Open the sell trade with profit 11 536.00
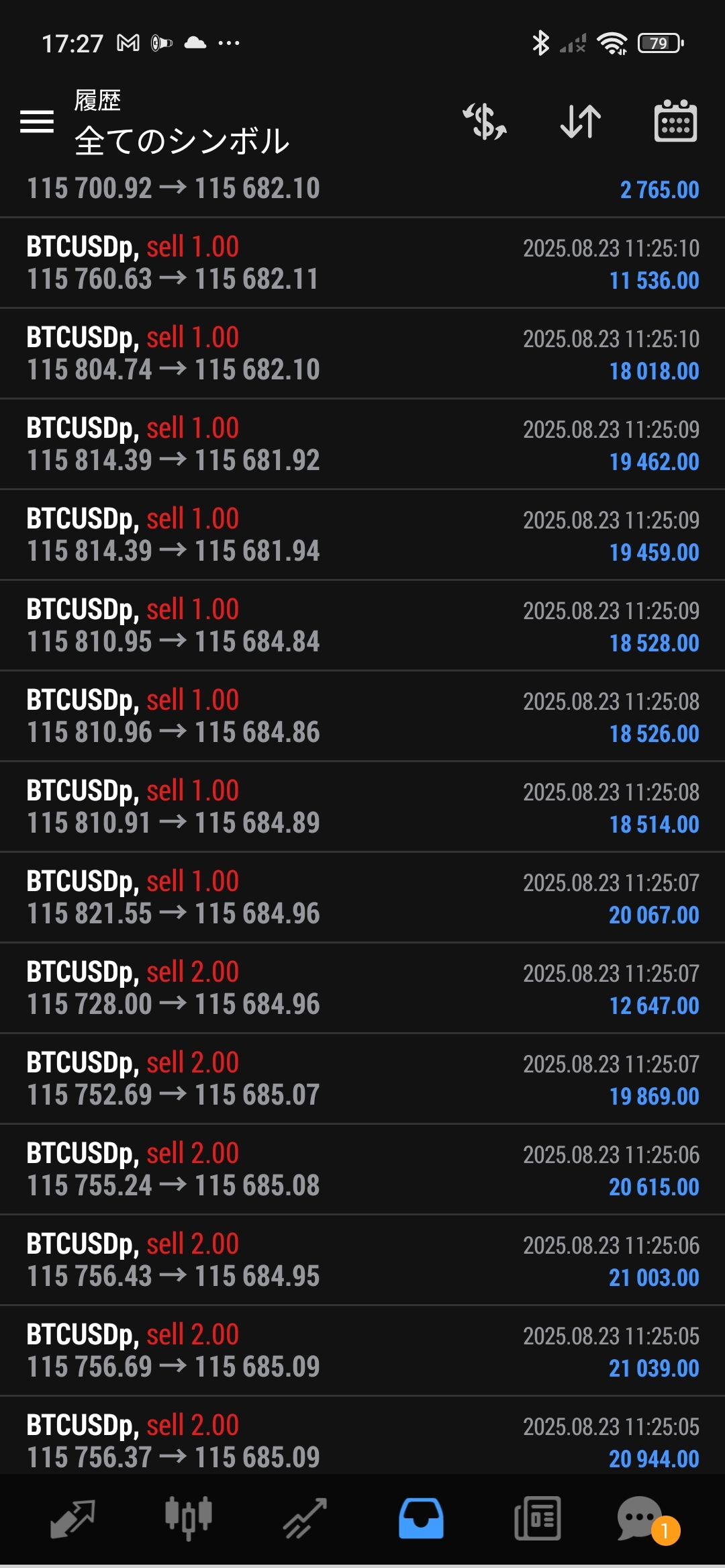 (362, 263)
